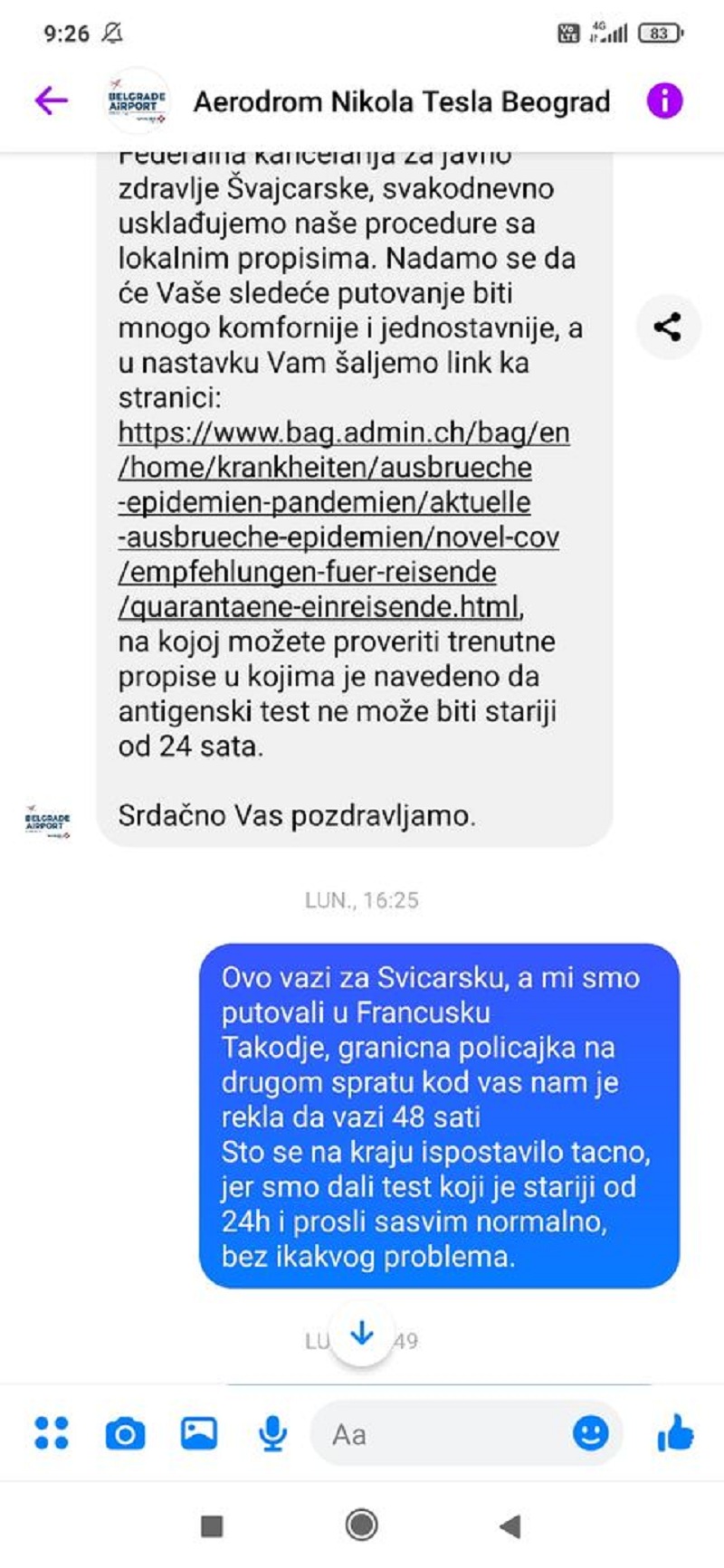Image resolution: width=724 pixels, height=1568 pixels.
Task: Open more actions grid icon
Action: point(51,1433)
